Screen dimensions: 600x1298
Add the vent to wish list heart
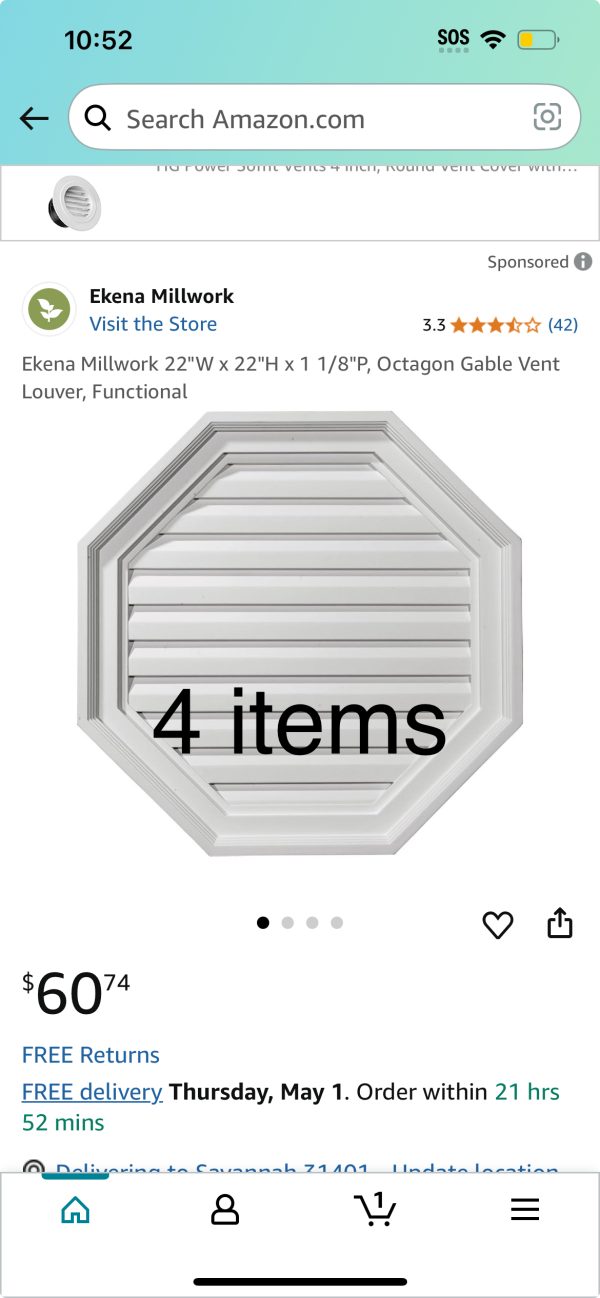coord(497,925)
